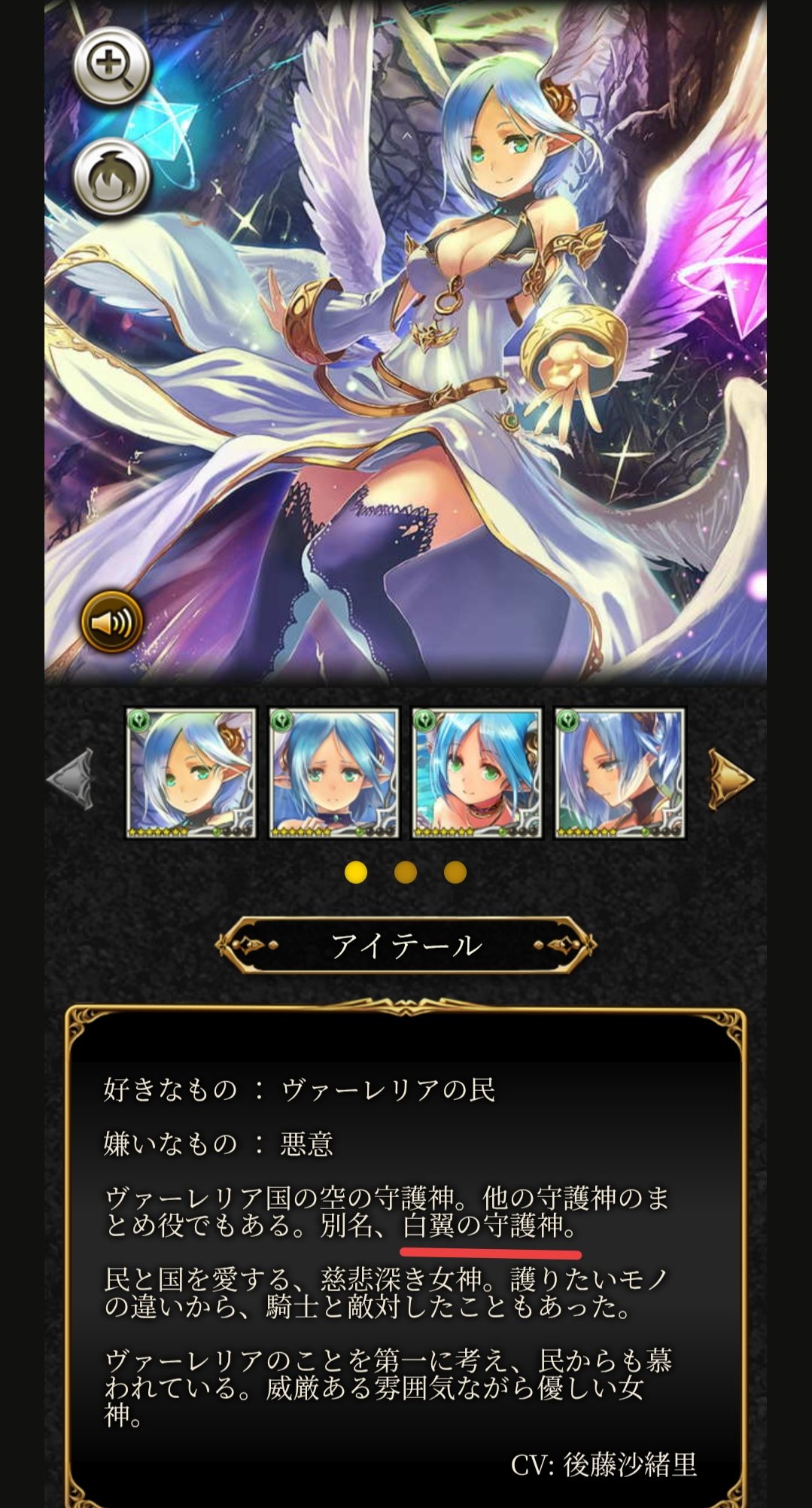The width and height of the screenshot is (812, 1508).
Task: Jump to the second page indicator dot
Action: (406, 873)
